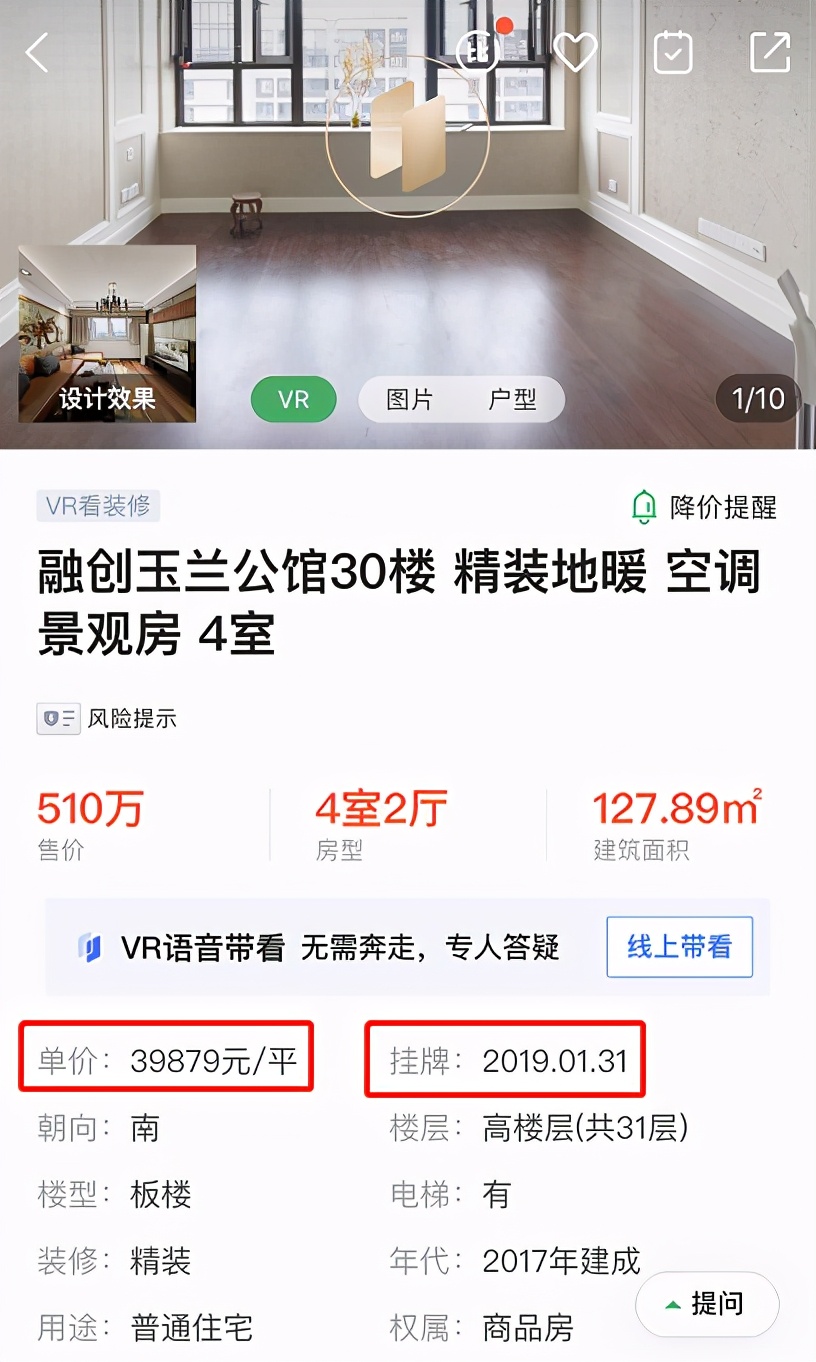Open the property comparison icon

coord(478,51)
